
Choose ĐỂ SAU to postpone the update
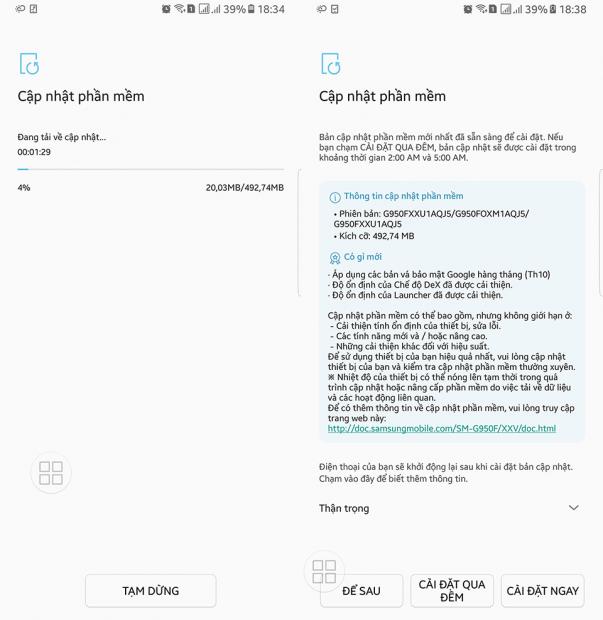(x=361, y=591)
